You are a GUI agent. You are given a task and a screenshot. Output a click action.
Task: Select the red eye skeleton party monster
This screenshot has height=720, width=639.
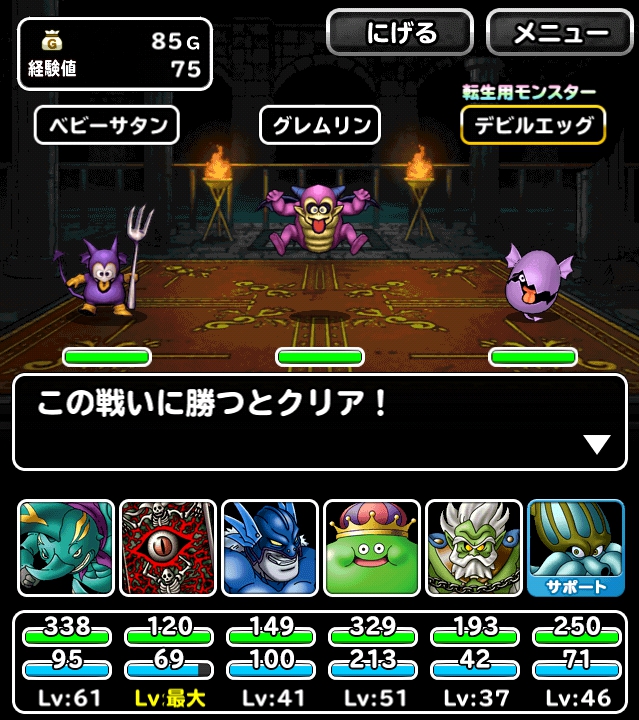[x=167, y=549]
